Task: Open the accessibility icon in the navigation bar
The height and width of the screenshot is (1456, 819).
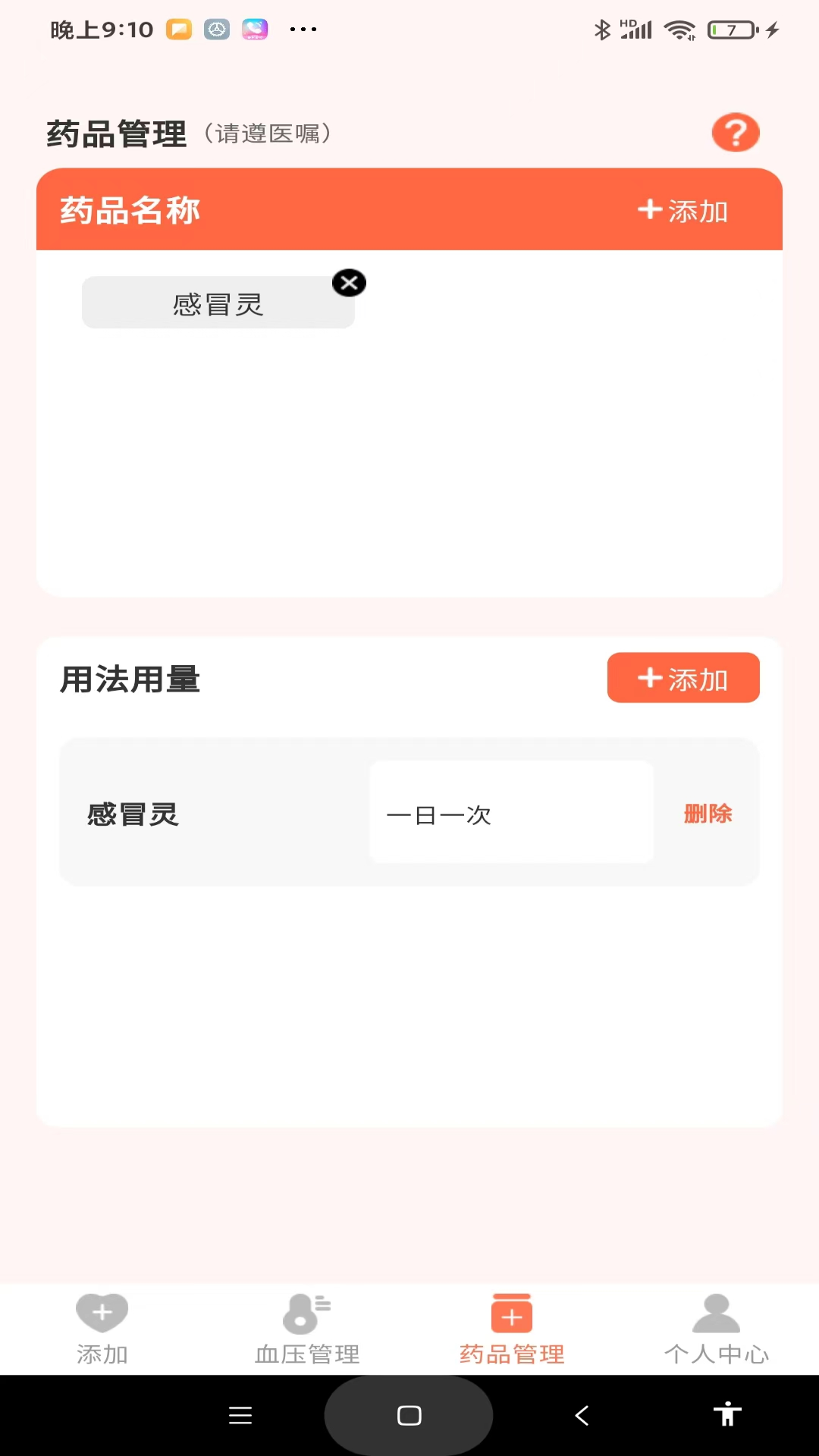Action: 728,1415
